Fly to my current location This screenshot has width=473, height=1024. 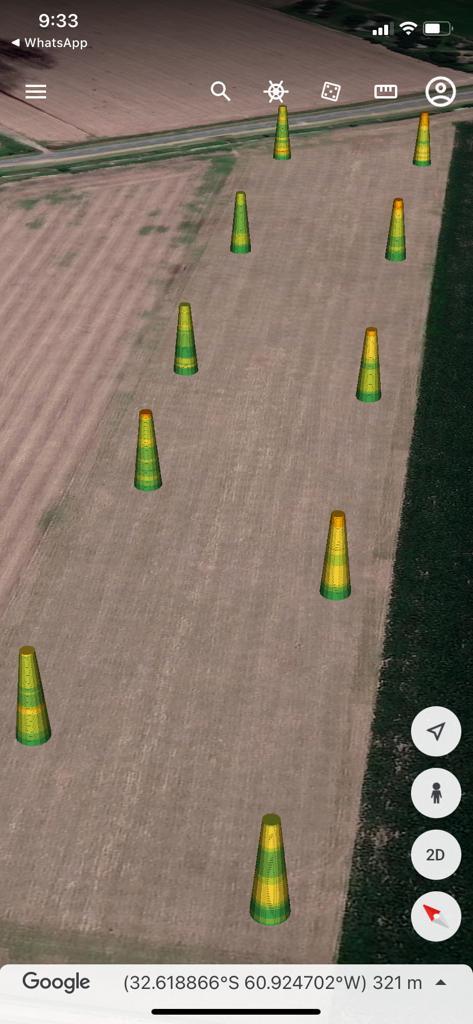(436, 731)
